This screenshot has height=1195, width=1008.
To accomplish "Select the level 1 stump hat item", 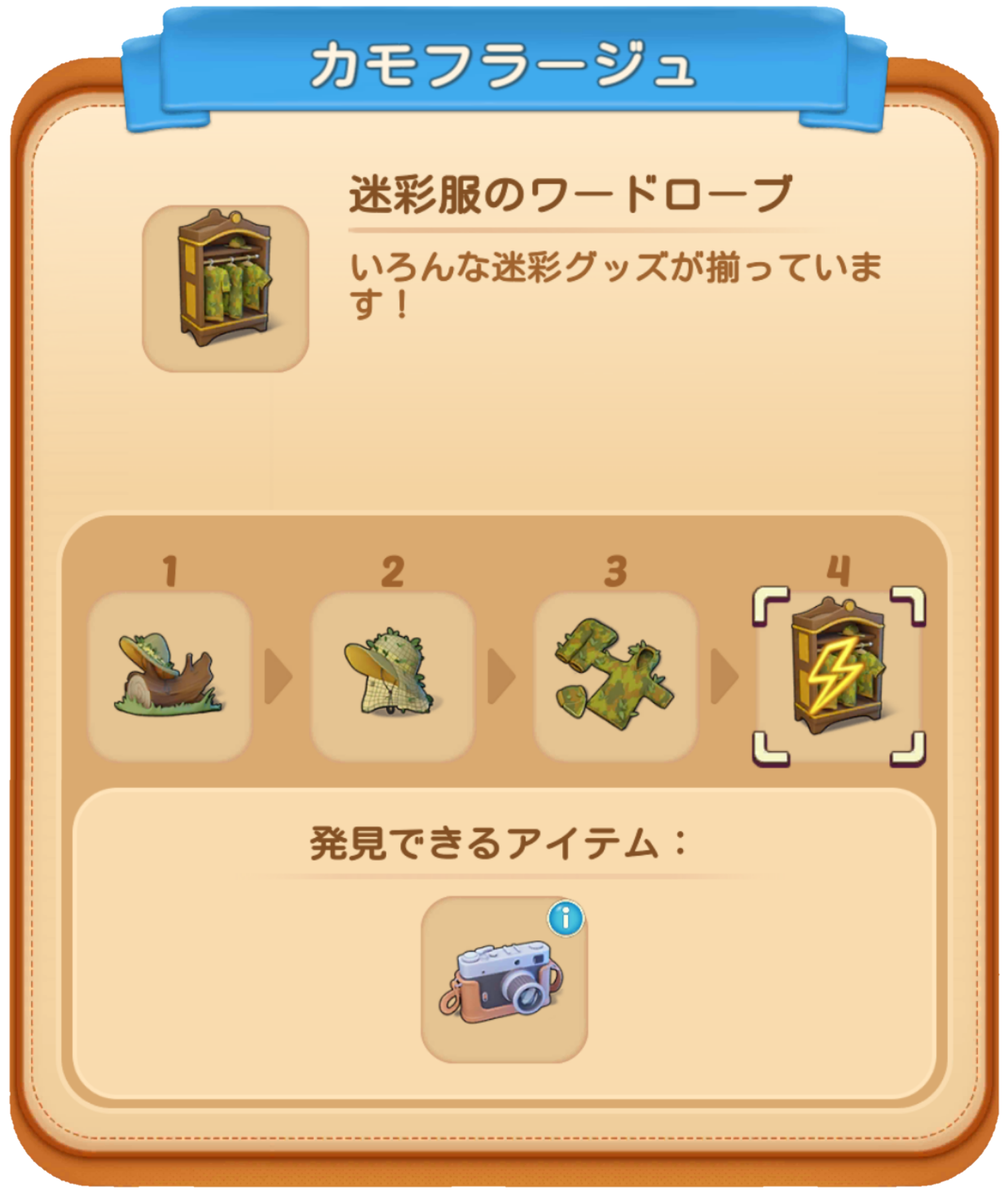I will (x=170, y=676).
